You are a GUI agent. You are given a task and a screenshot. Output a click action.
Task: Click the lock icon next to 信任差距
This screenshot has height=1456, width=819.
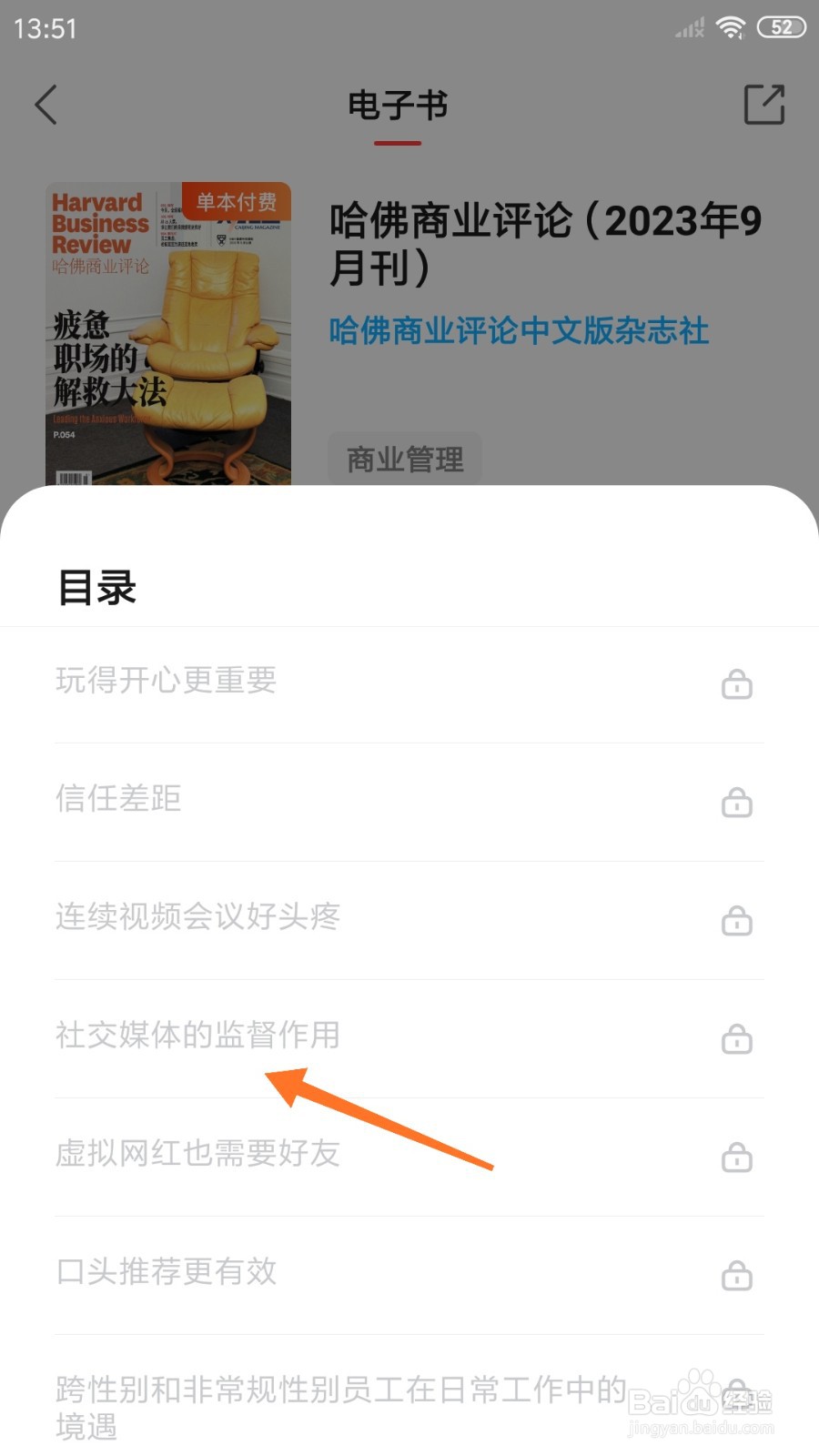(x=735, y=803)
